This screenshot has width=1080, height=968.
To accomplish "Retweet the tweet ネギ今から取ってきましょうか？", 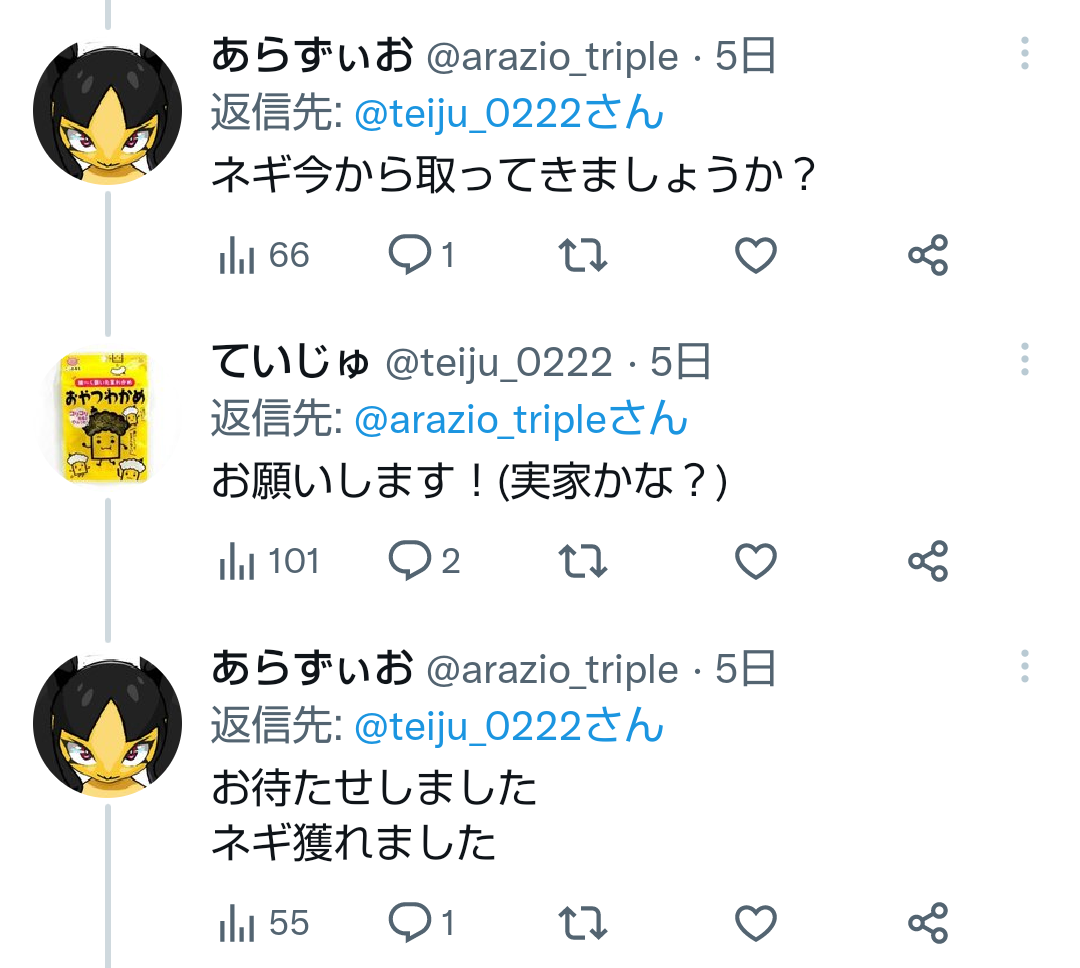I will click(x=581, y=257).
